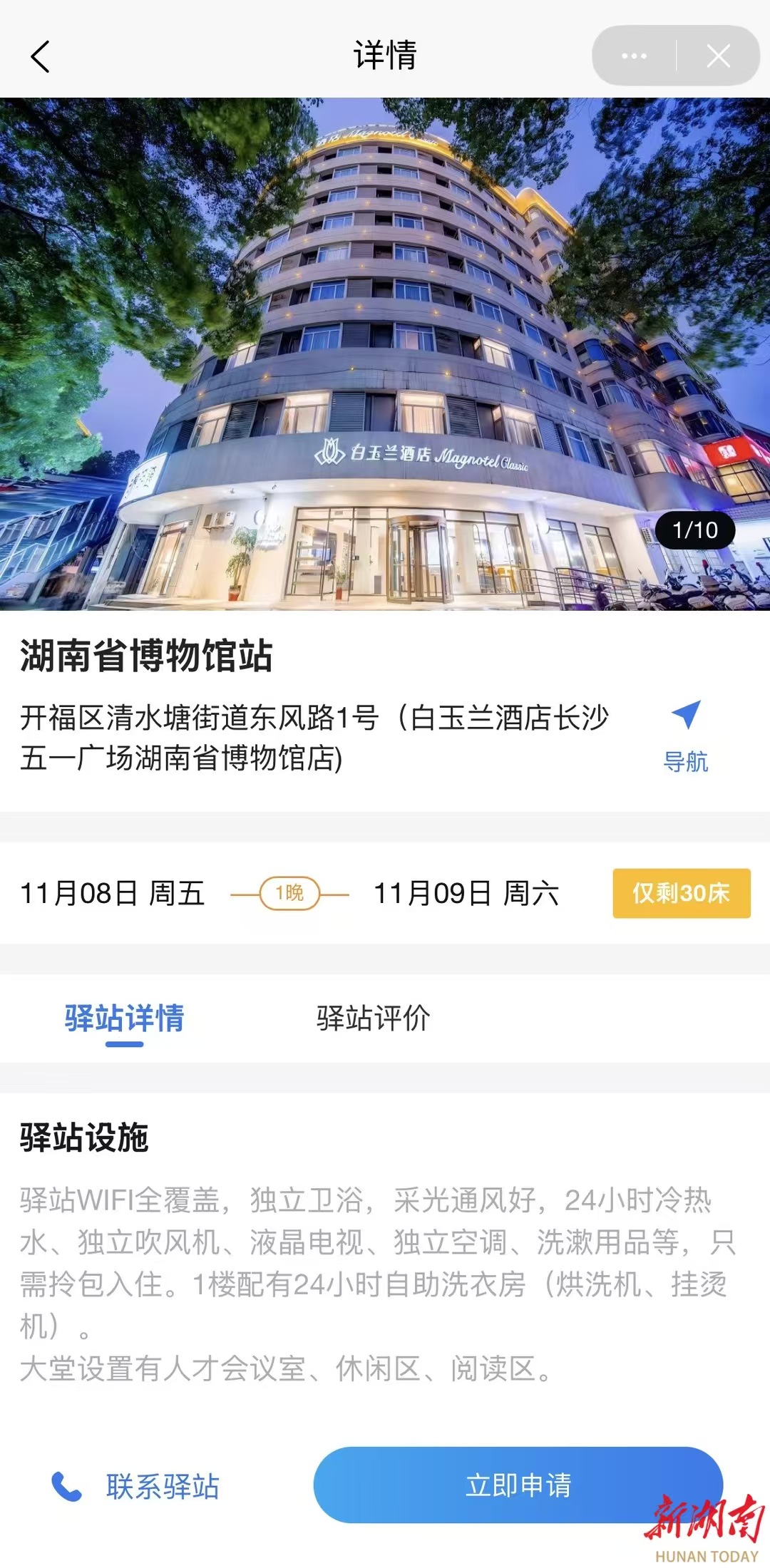The width and height of the screenshot is (770, 1568).
Task: Open the hotel photo gallery image
Action: coord(385,354)
